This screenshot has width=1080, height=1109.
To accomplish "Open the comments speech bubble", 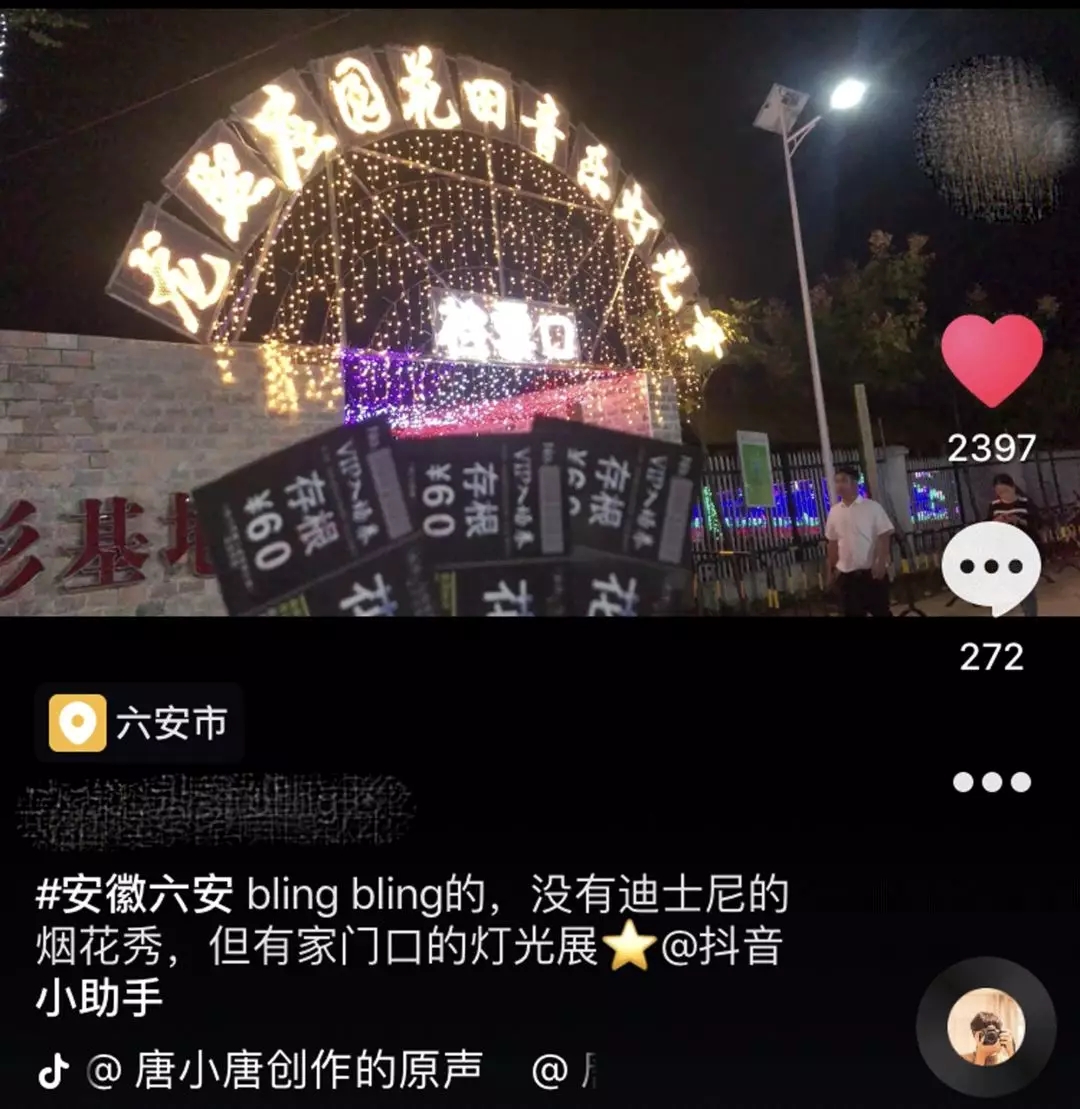I will (x=990, y=568).
